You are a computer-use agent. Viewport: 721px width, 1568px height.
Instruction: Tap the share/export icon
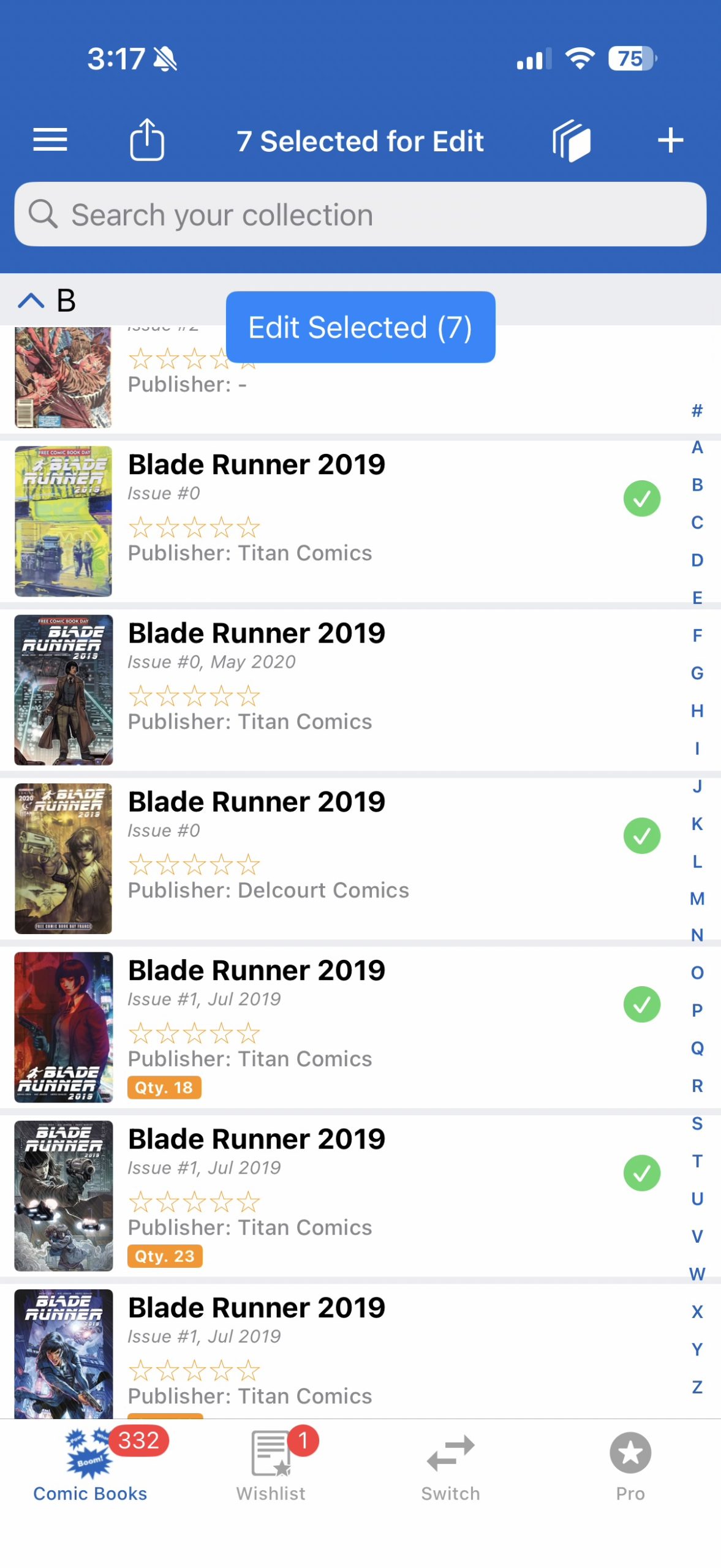[147, 140]
